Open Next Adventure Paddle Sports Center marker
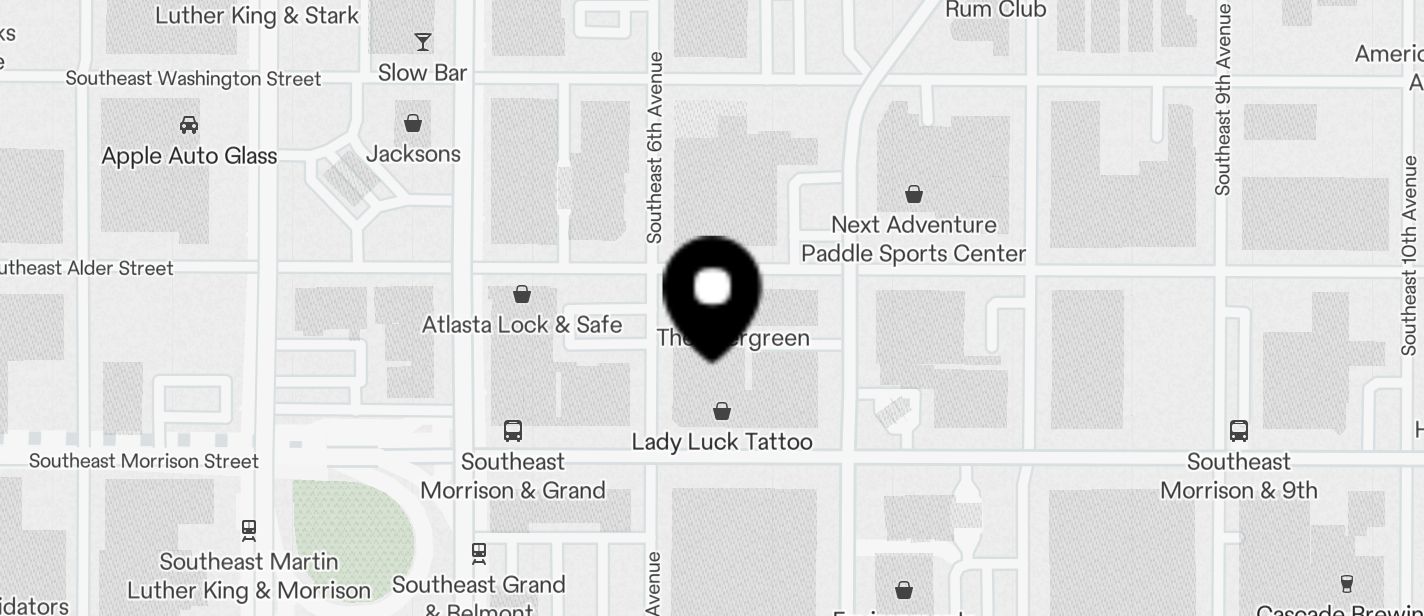The height and width of the screenshot is (616, 1424). point(913,194)
